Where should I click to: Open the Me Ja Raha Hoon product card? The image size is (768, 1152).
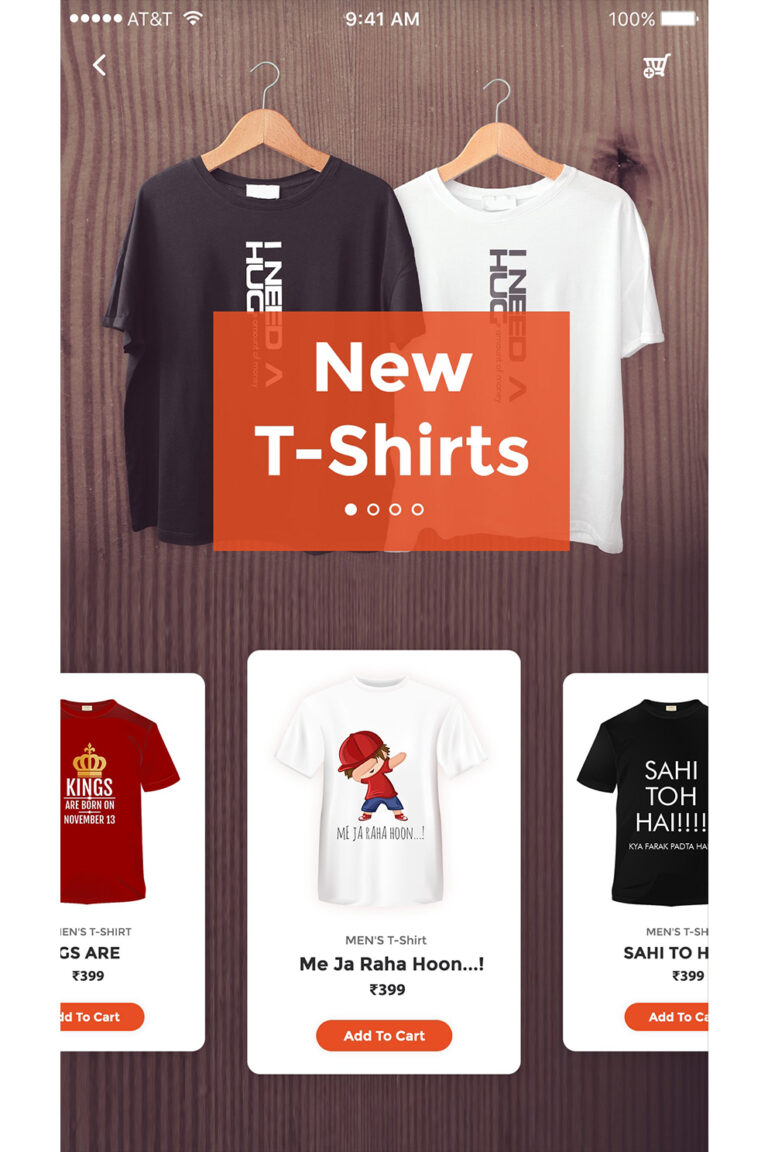click(x=384, y=800)
